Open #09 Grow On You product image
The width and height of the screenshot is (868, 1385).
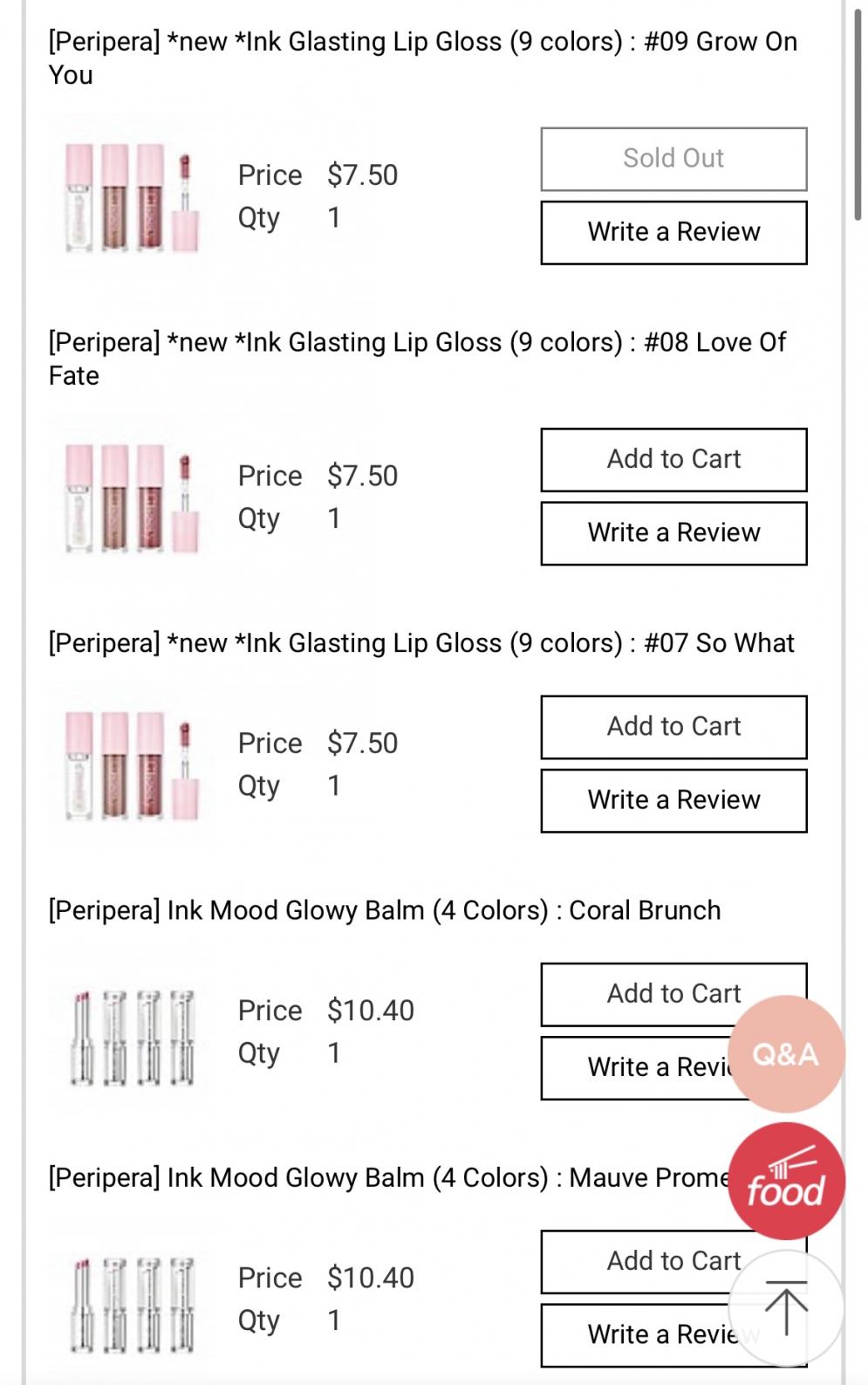133,198
